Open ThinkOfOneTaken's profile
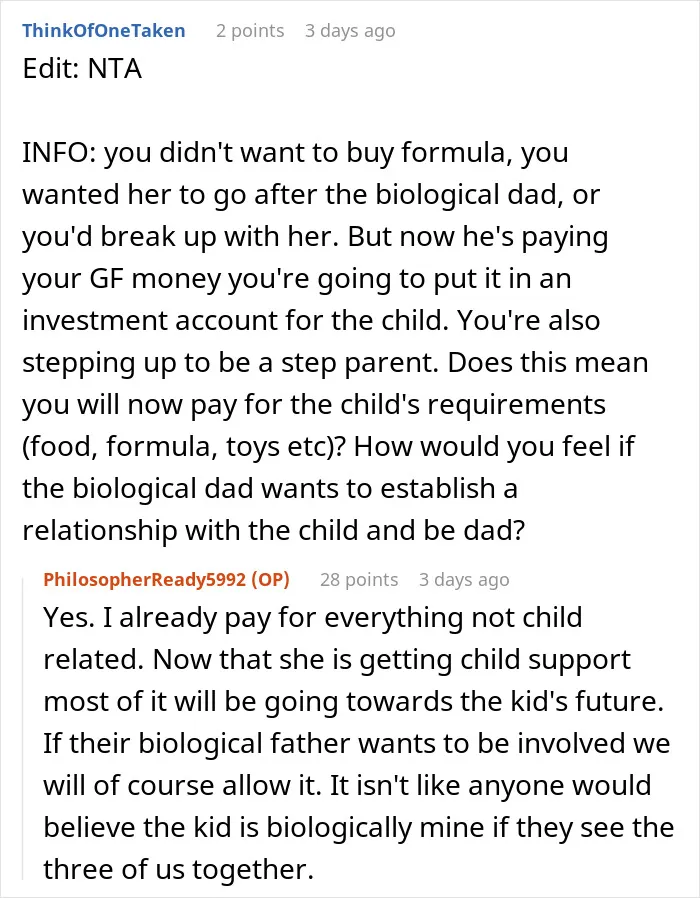This screenshot has height=898, width=700. [104, 30]
